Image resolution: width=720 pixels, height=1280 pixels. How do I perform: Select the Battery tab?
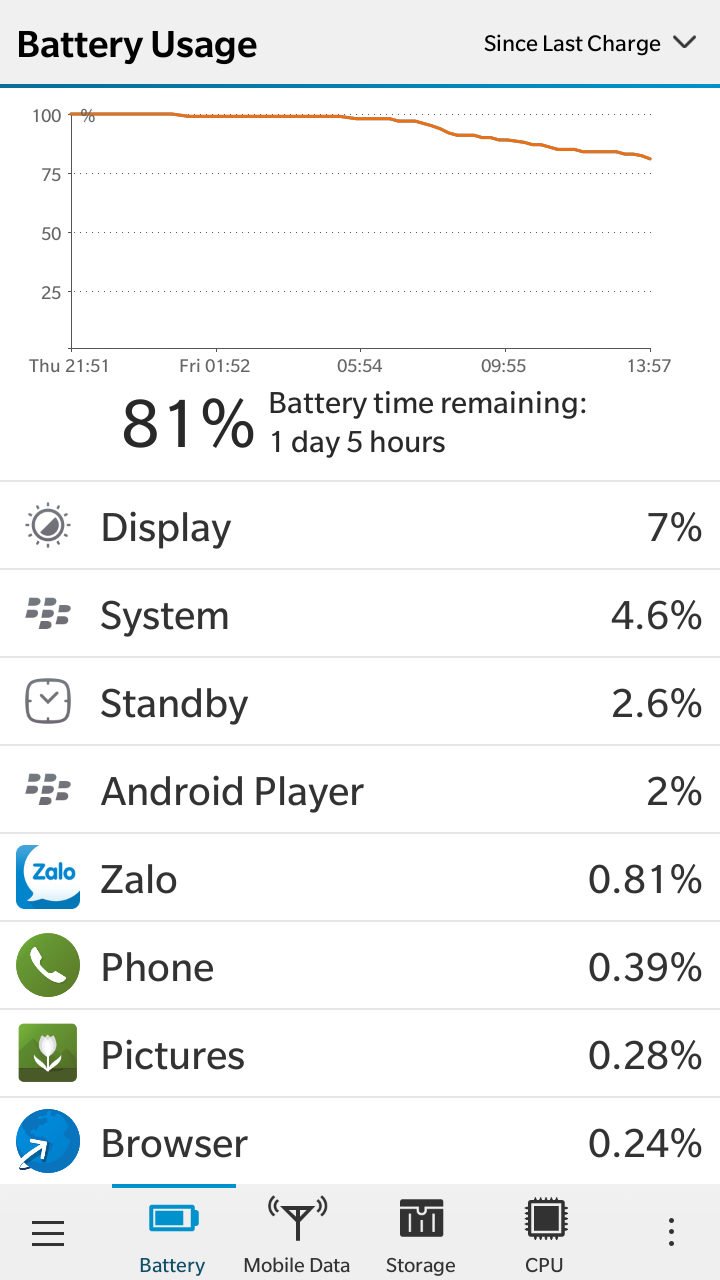173,1233
